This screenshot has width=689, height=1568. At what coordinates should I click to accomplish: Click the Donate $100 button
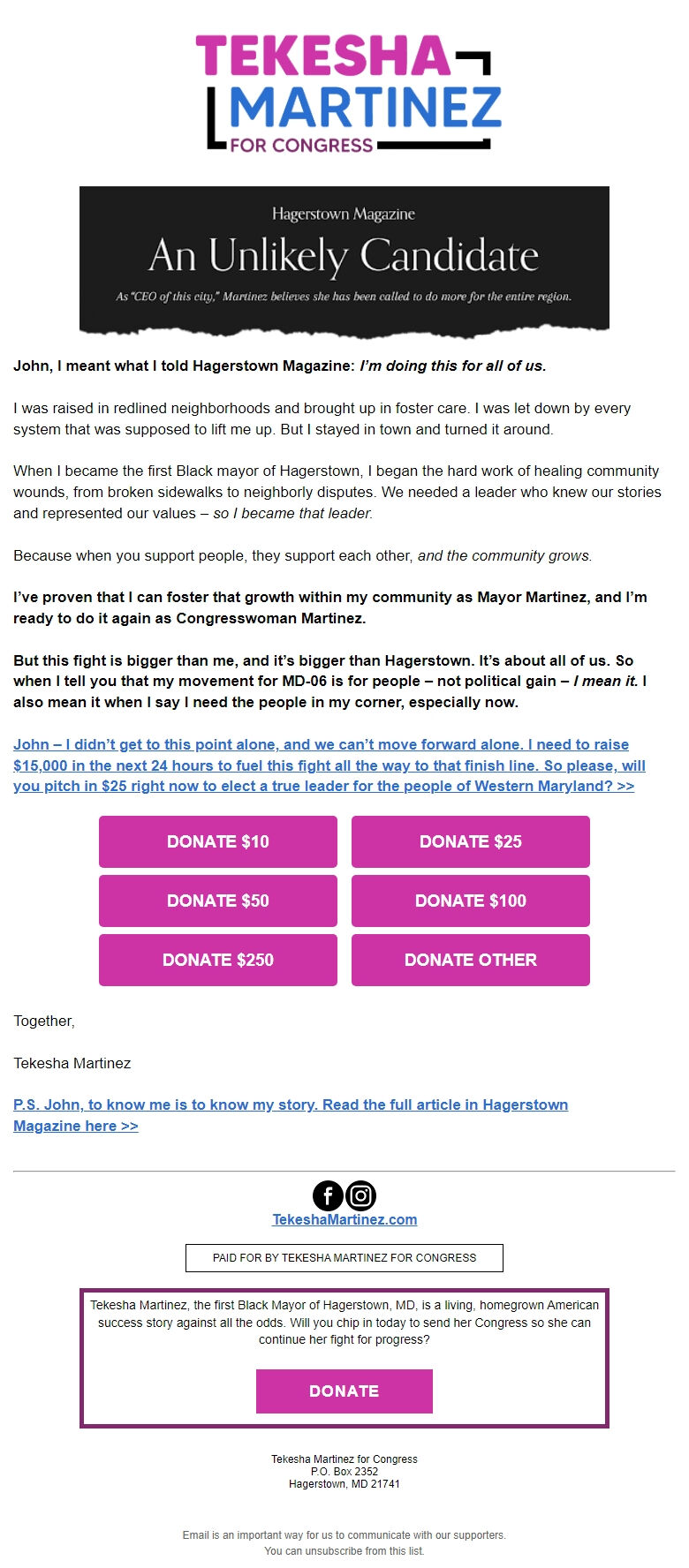point(471,901)
